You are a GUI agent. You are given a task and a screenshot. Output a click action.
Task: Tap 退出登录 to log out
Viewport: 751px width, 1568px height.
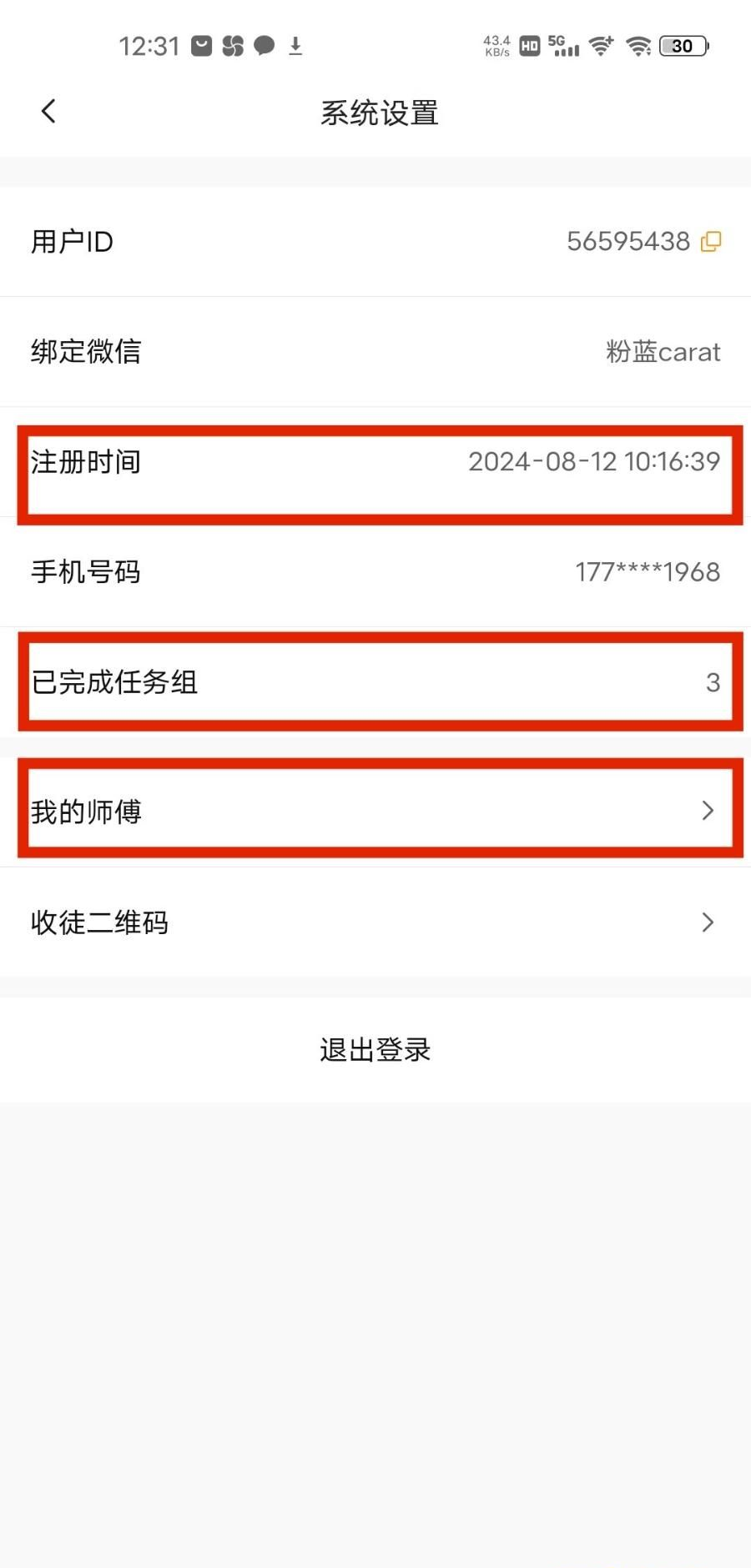point(375,1049)
